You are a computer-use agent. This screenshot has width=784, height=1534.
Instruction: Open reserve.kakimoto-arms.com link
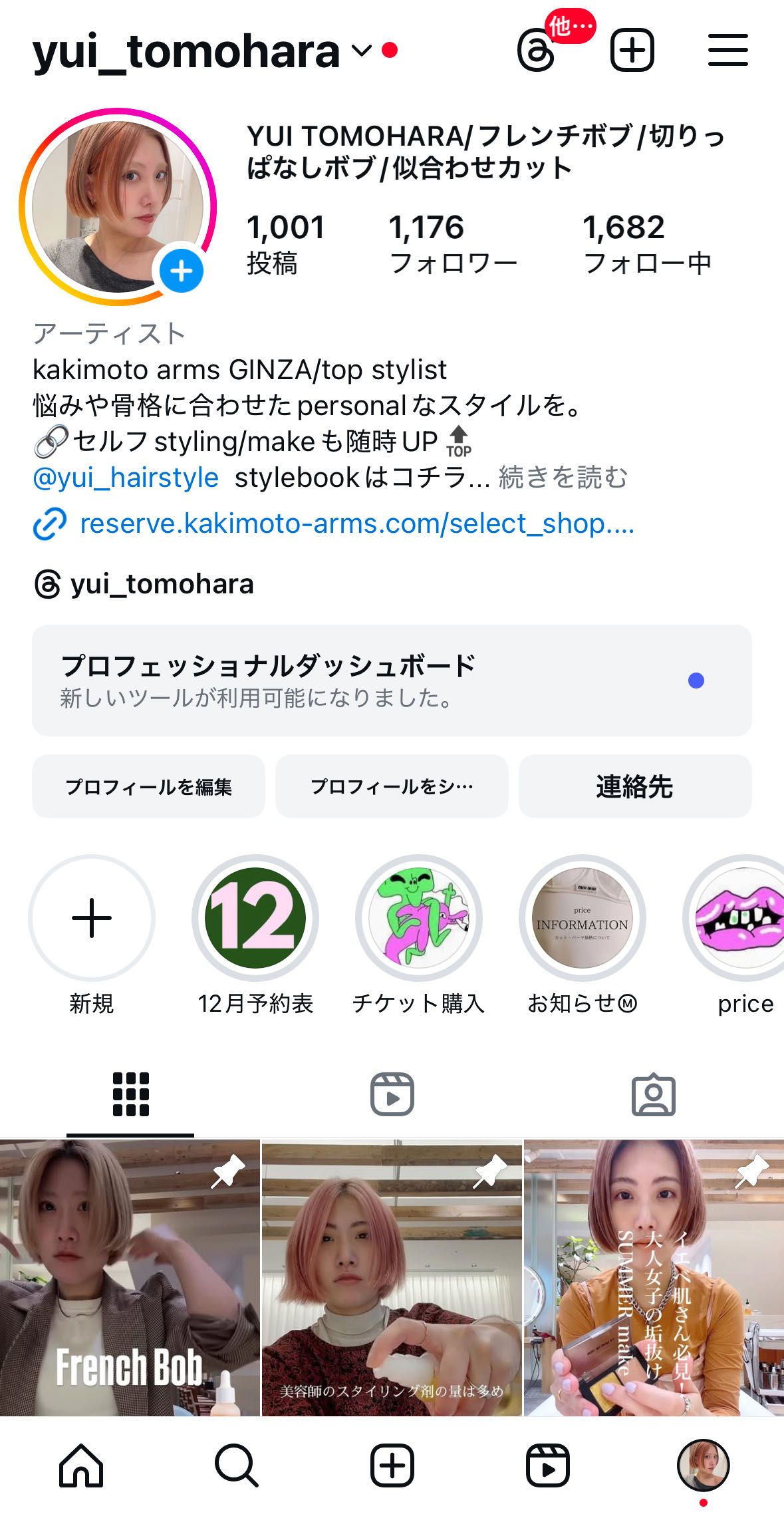tap(356, 524)
